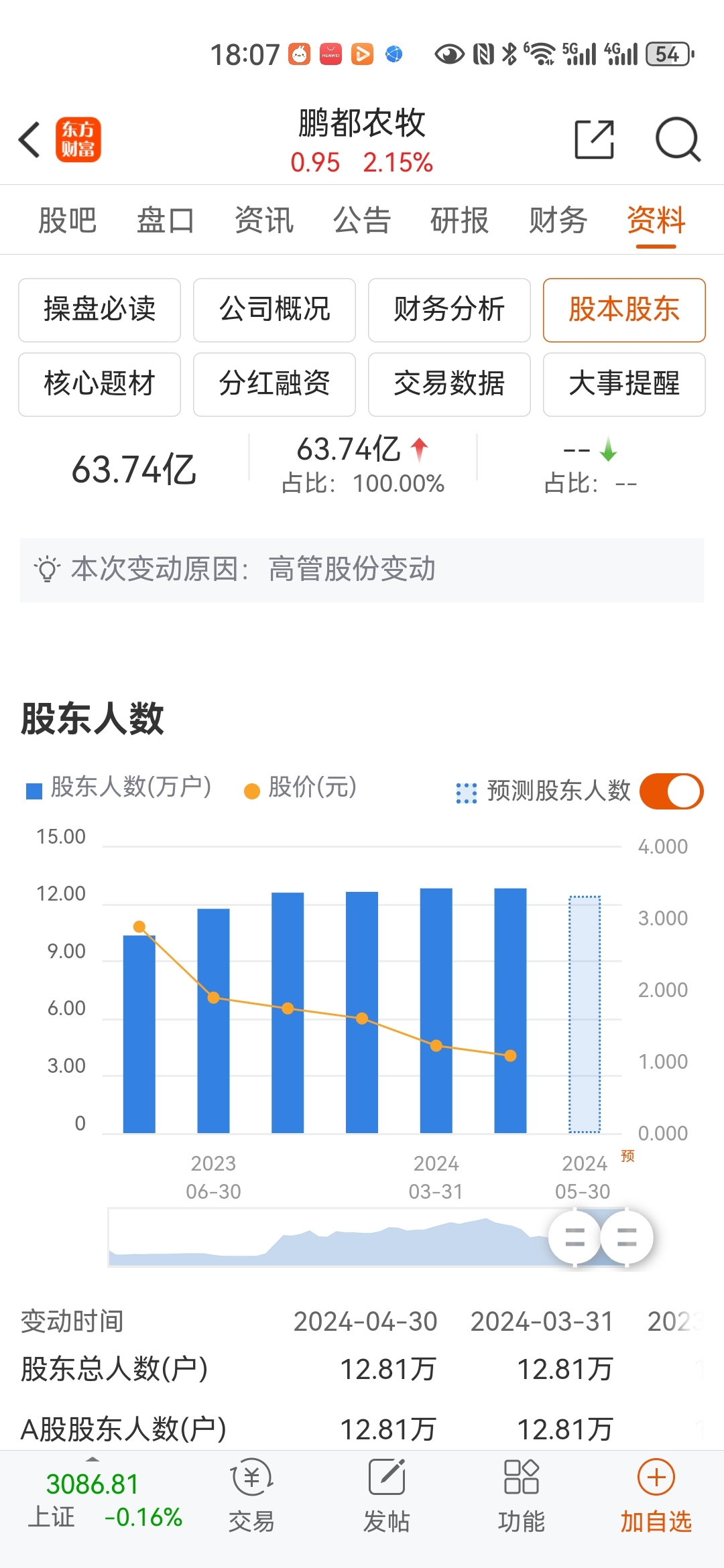Go back with the left arrow
This screenshot has height=1568, width=724.
coord(27,139)
